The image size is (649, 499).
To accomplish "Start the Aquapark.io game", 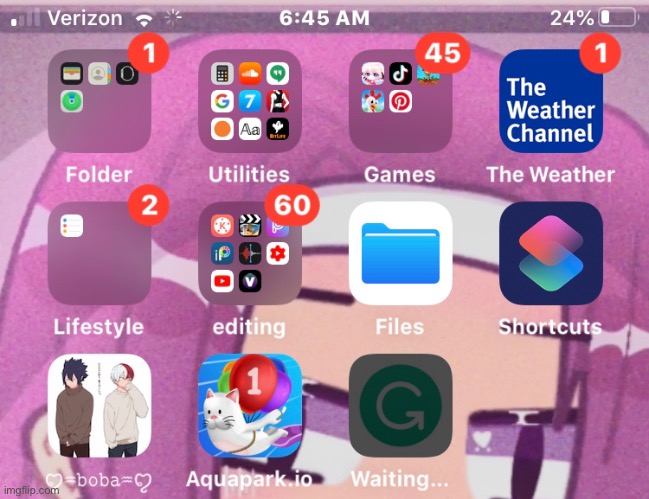I will tap(250, 405).
